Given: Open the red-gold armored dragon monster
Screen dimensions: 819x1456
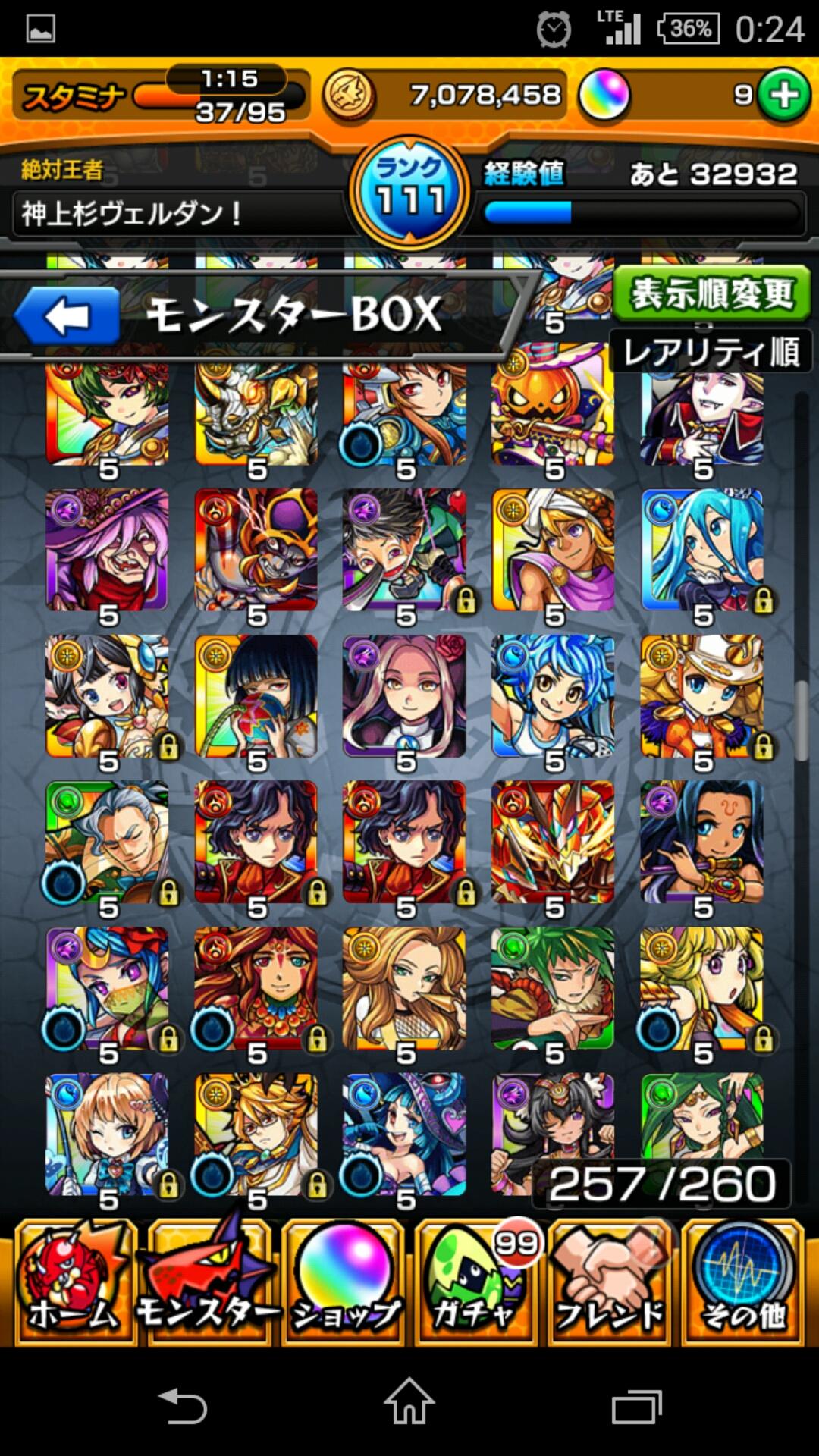Looking at the screenshot, I should click(552, 842).
